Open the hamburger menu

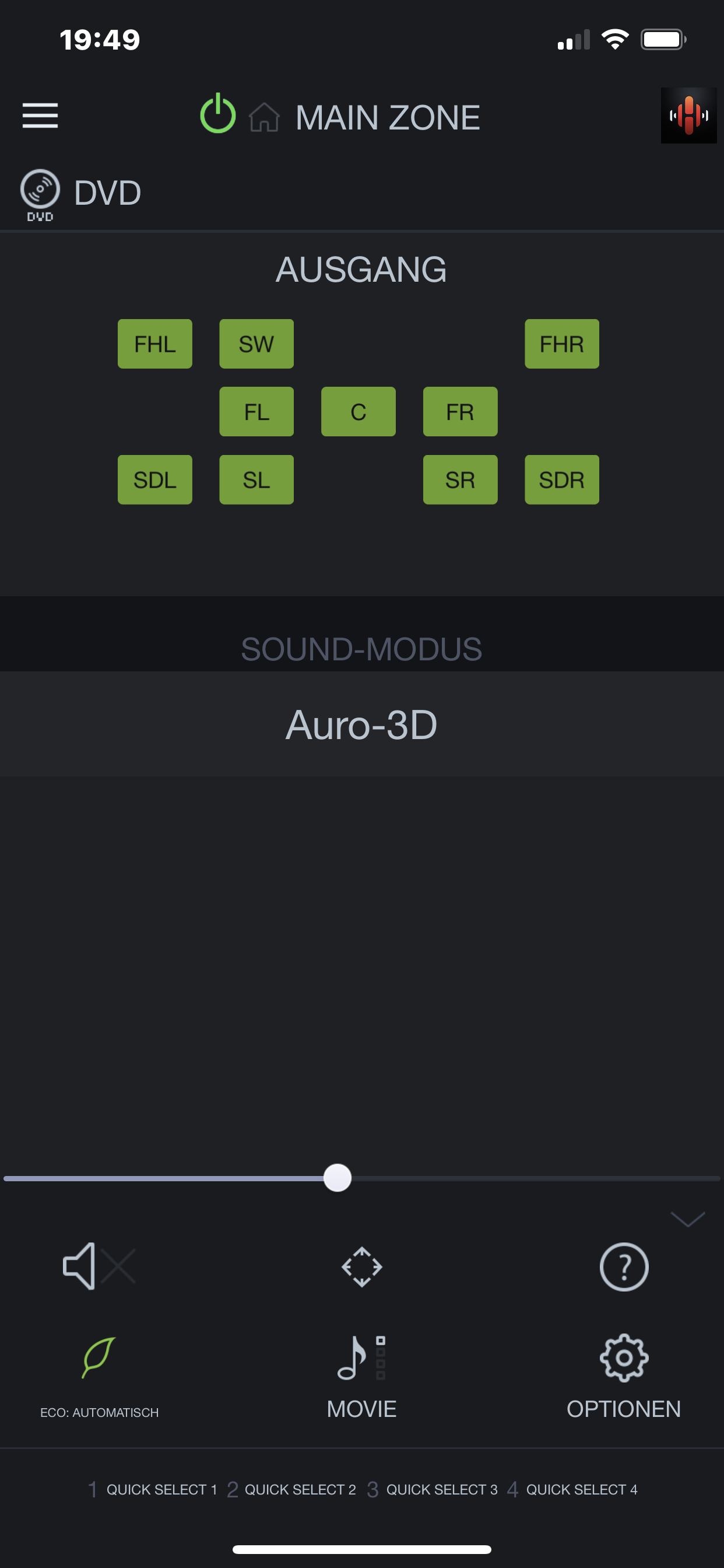click(40, 116)
